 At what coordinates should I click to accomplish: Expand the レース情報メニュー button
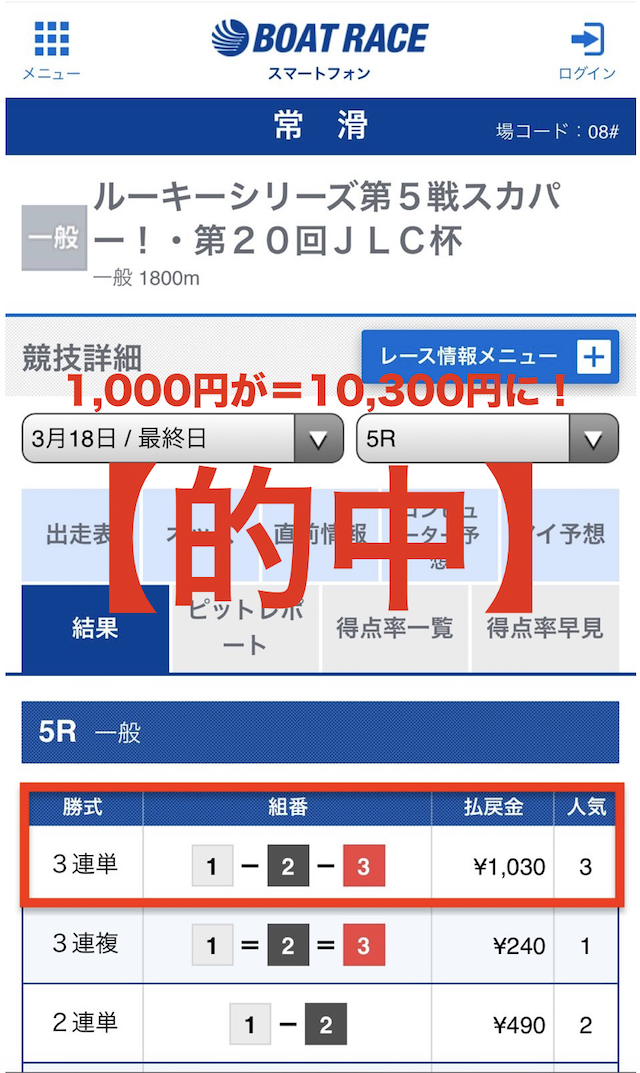point(490,357)
